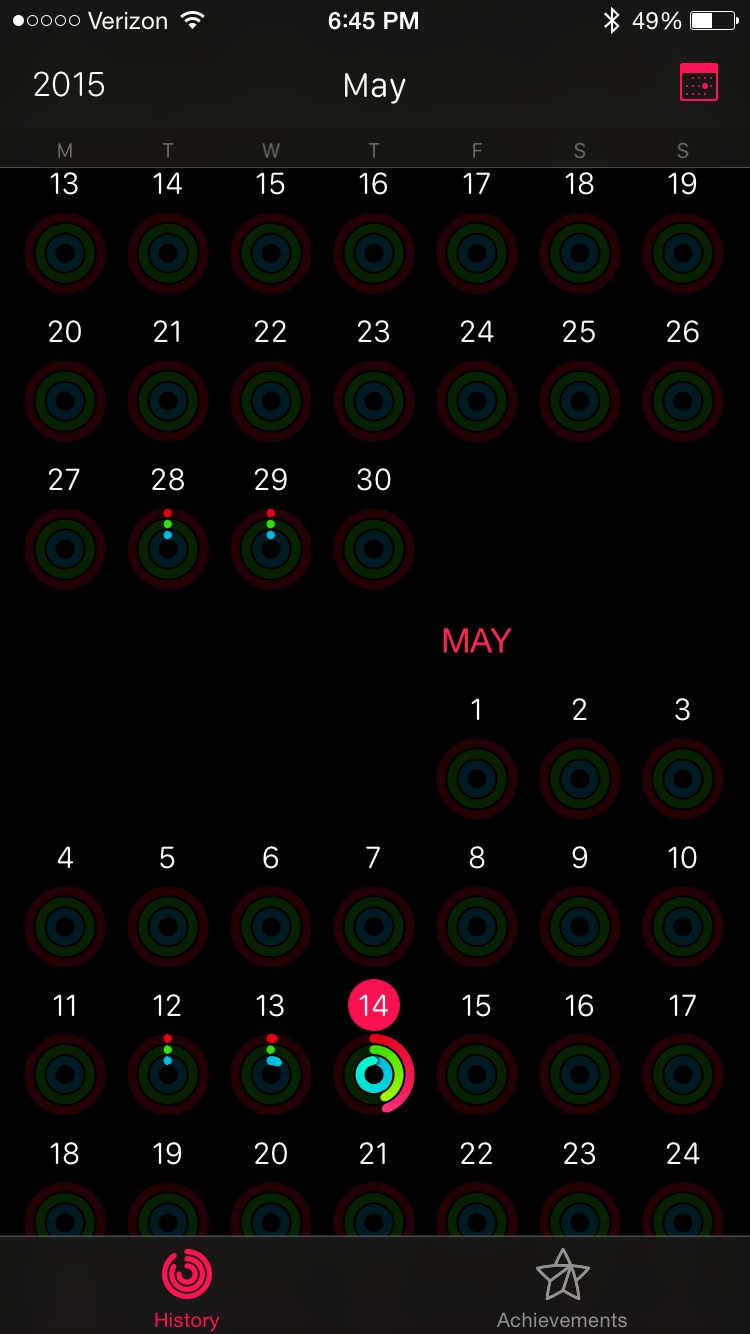Open day 10 in May
Image resolution: width=750 pixels, height=1334 pixels.
coord(683,926)
